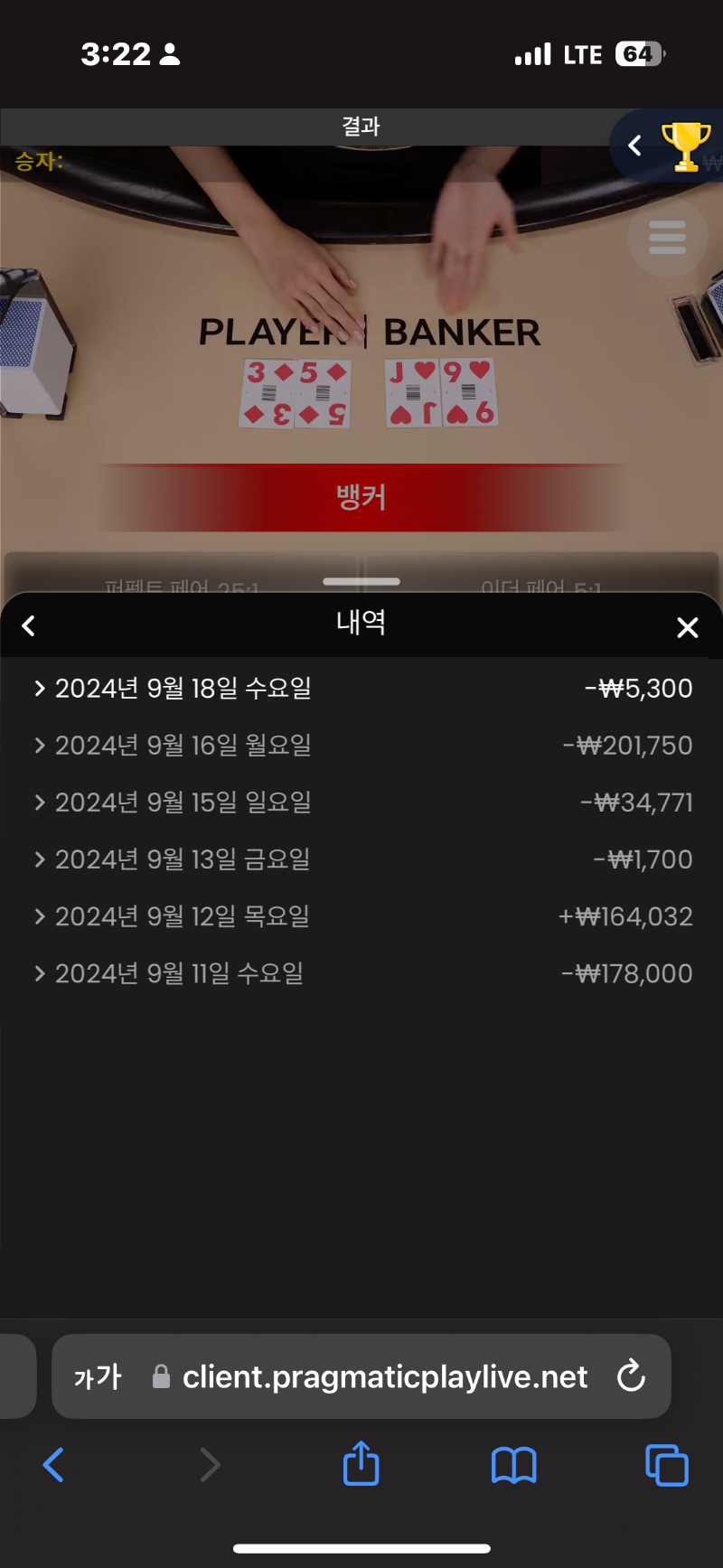Expand the 2024년 9월 18일 수요일 entry
The image size is (723, 1568).
pos(361,689)
